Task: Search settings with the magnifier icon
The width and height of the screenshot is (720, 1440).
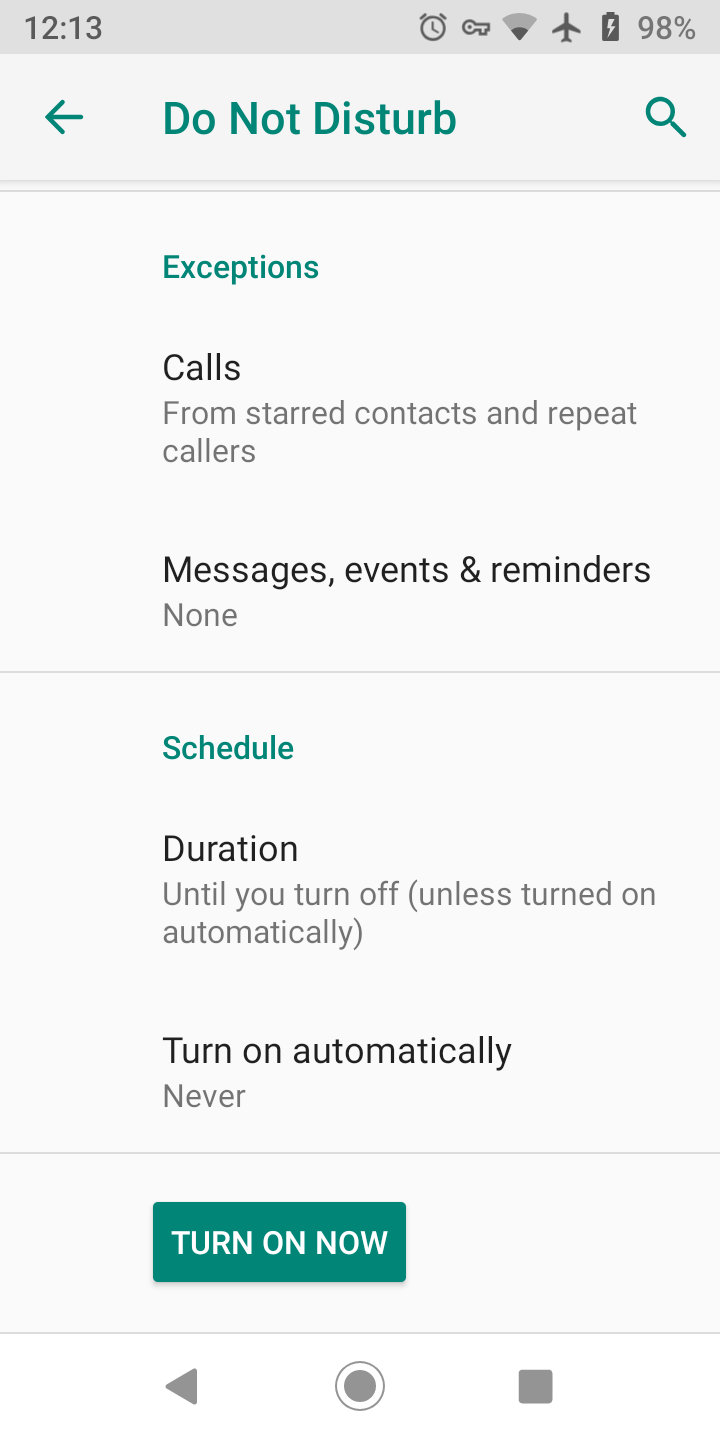Action: click(x=665, y=118)
